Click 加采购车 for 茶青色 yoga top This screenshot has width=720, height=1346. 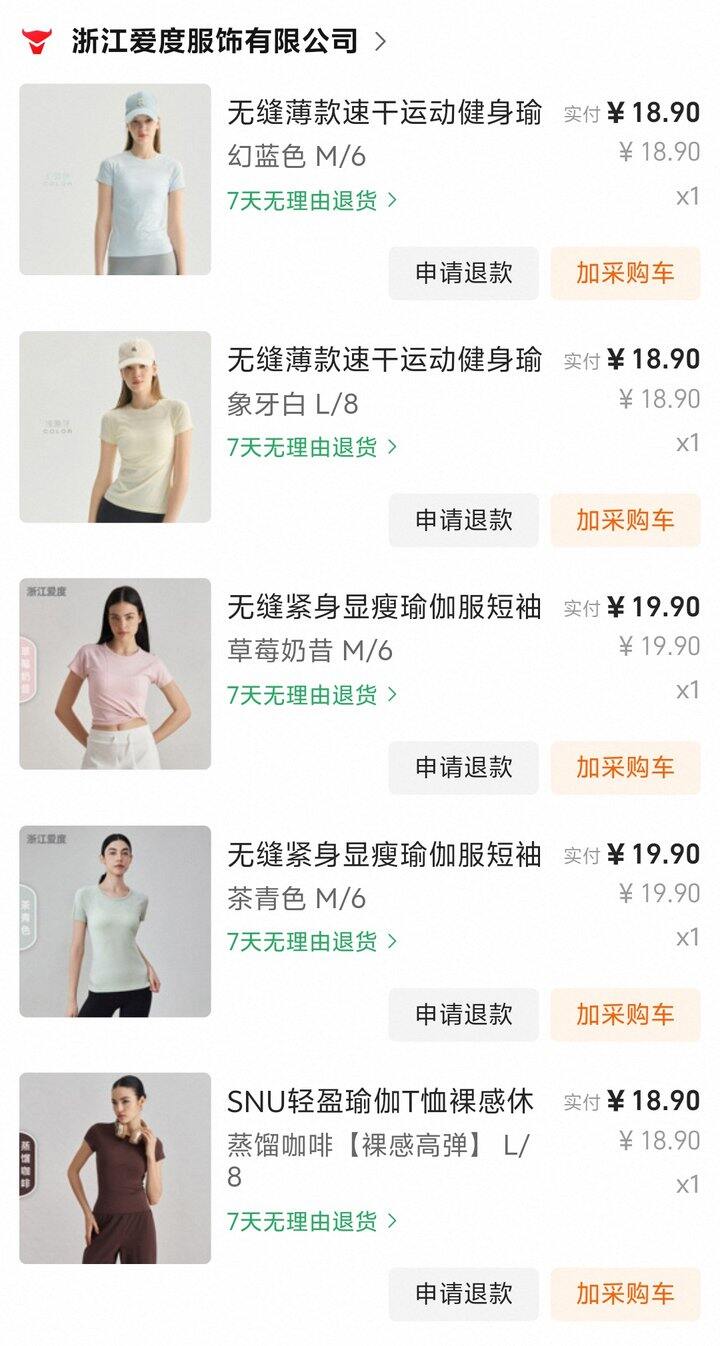pos(625,1015)
